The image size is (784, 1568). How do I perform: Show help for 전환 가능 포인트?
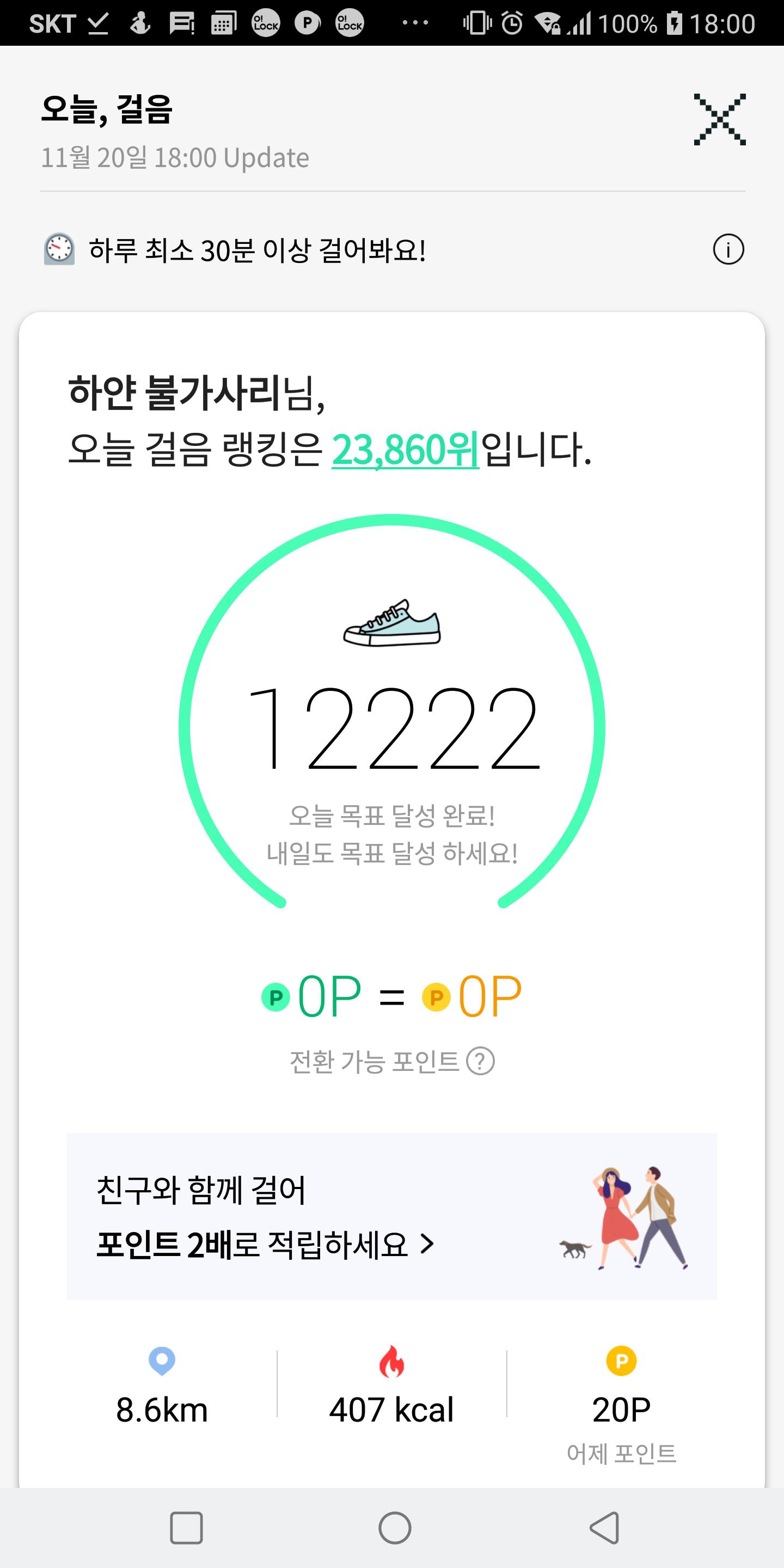click(x=480, y=1062)
